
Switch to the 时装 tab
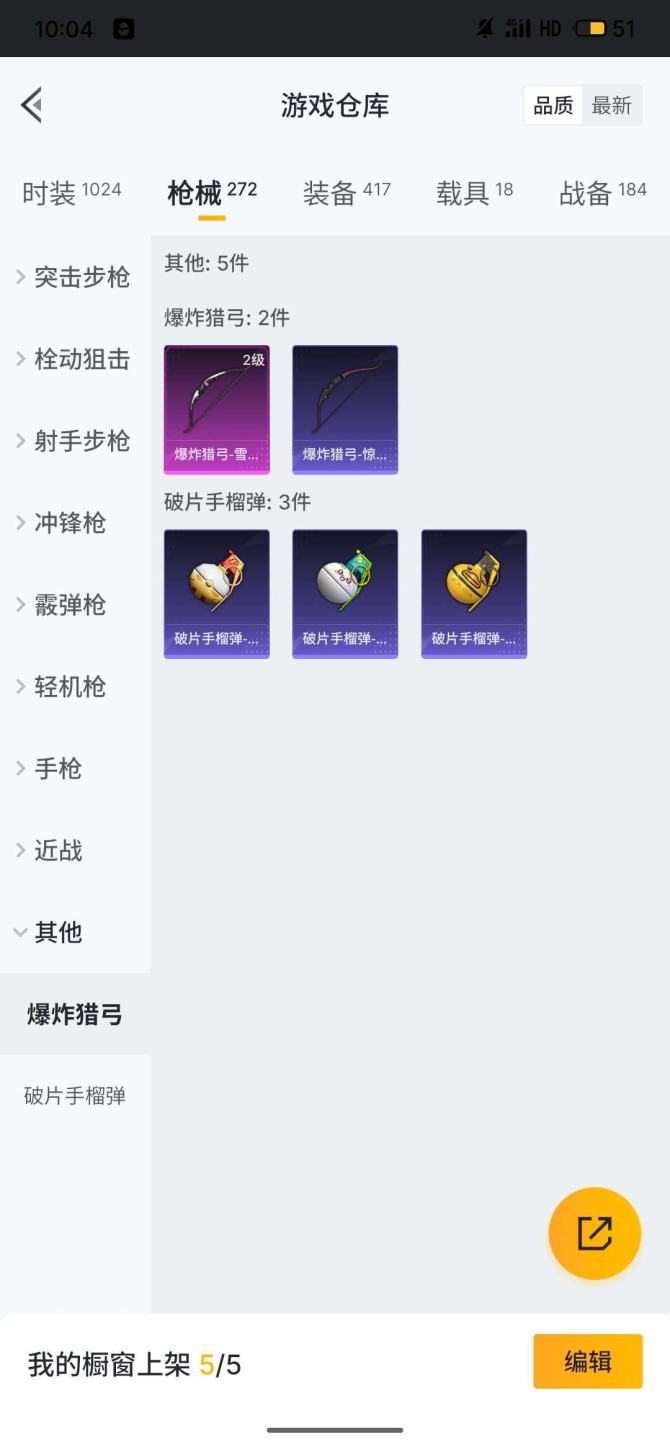(x=71, y=193)
